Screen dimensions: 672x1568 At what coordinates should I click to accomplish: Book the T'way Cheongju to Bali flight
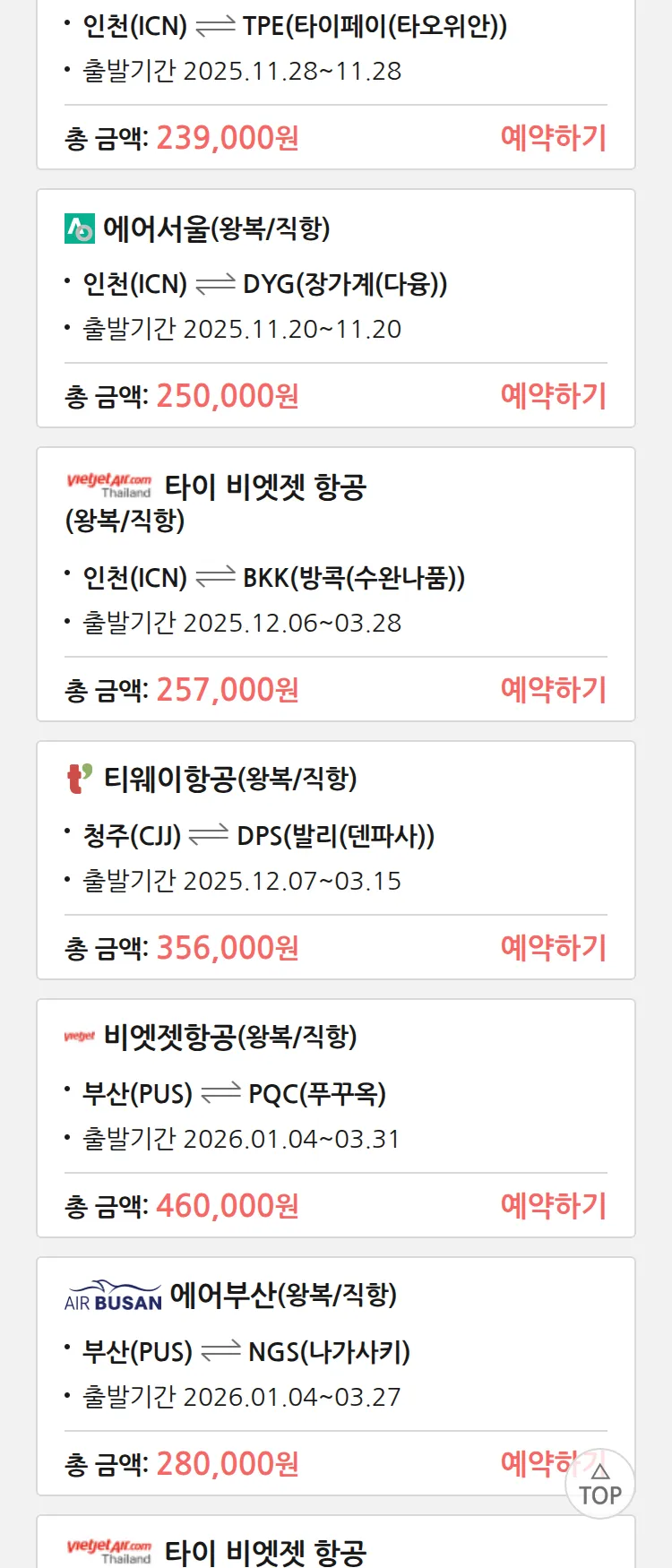(x=553, y=948)
